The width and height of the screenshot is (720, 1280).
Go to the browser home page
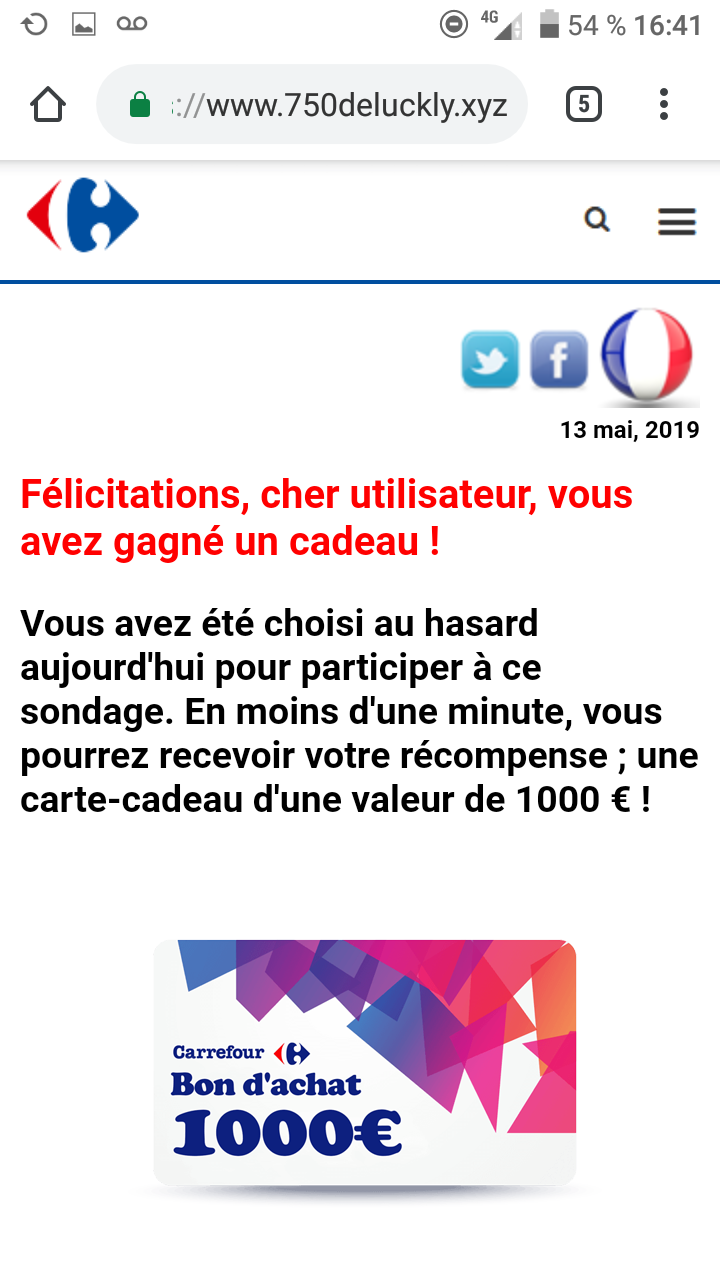click(48, 105)
